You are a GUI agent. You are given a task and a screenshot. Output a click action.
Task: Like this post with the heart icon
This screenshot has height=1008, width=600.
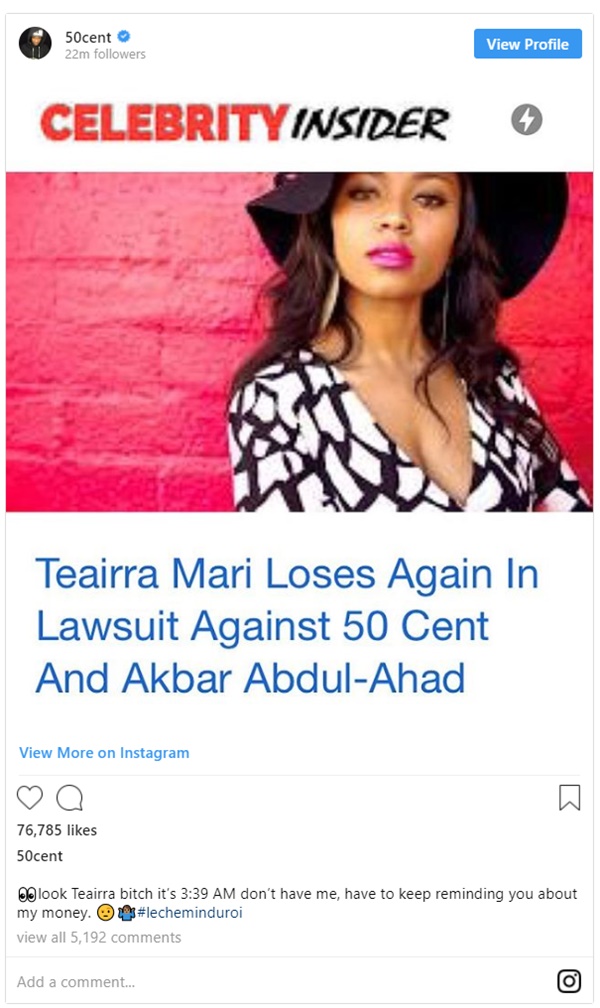(30, 797)
